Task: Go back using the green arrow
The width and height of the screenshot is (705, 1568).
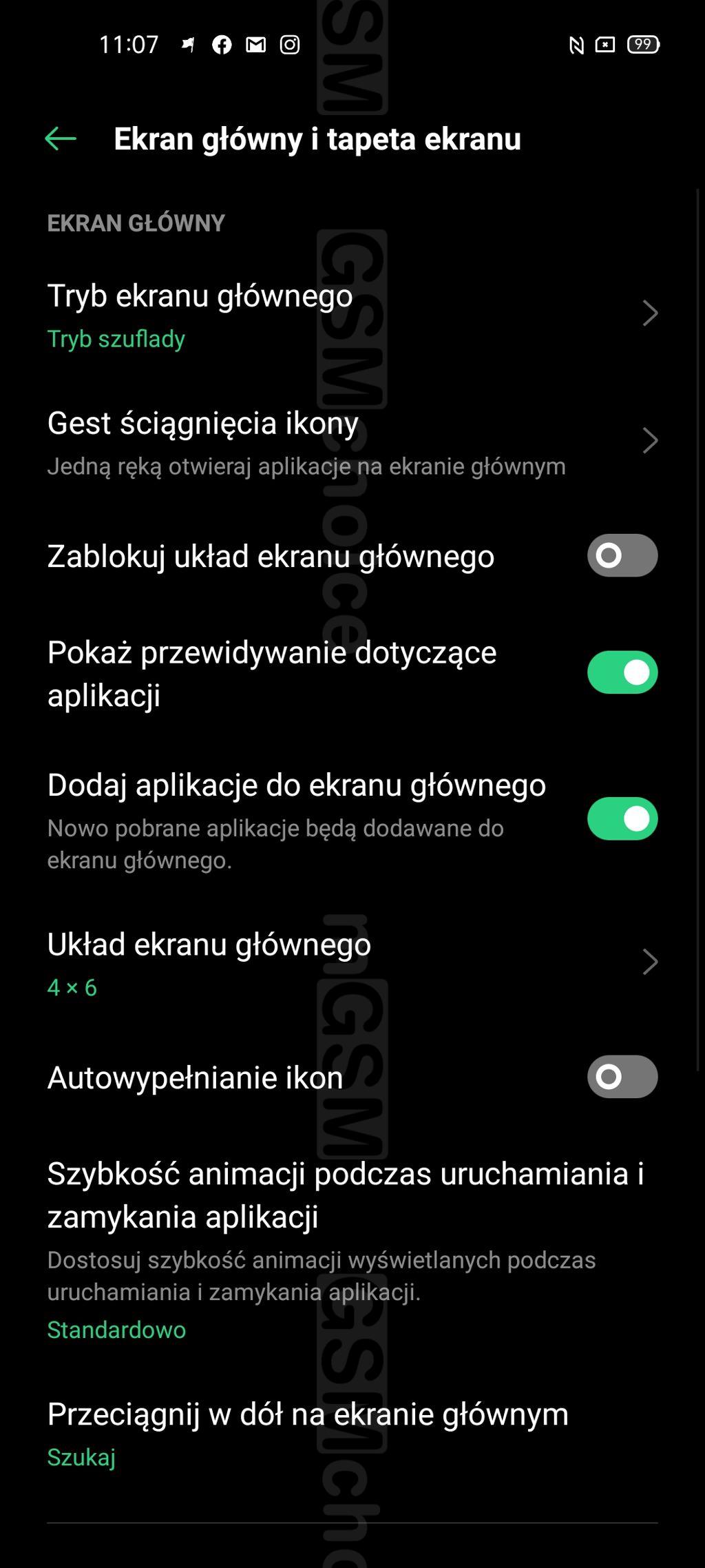Action: pos(61,139)
